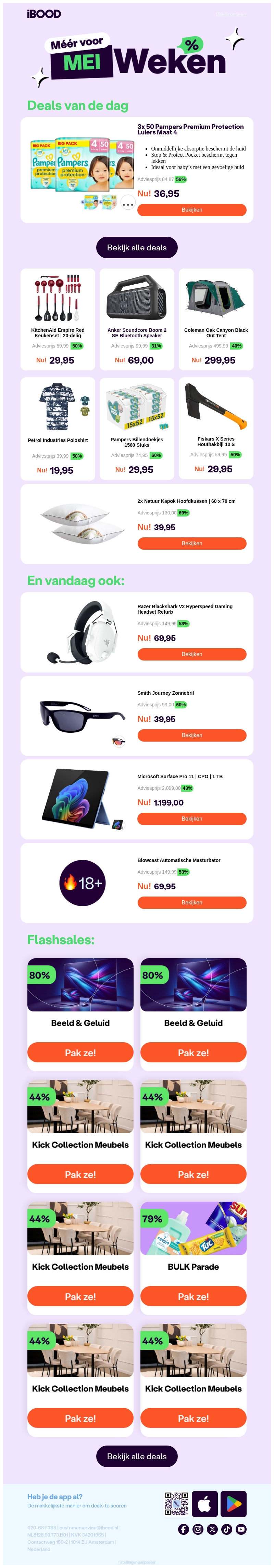Screen dimensions: 274x1568
Task: Tap Bekijken for the Razer Blackshark V2 headset
Action: 191,654
